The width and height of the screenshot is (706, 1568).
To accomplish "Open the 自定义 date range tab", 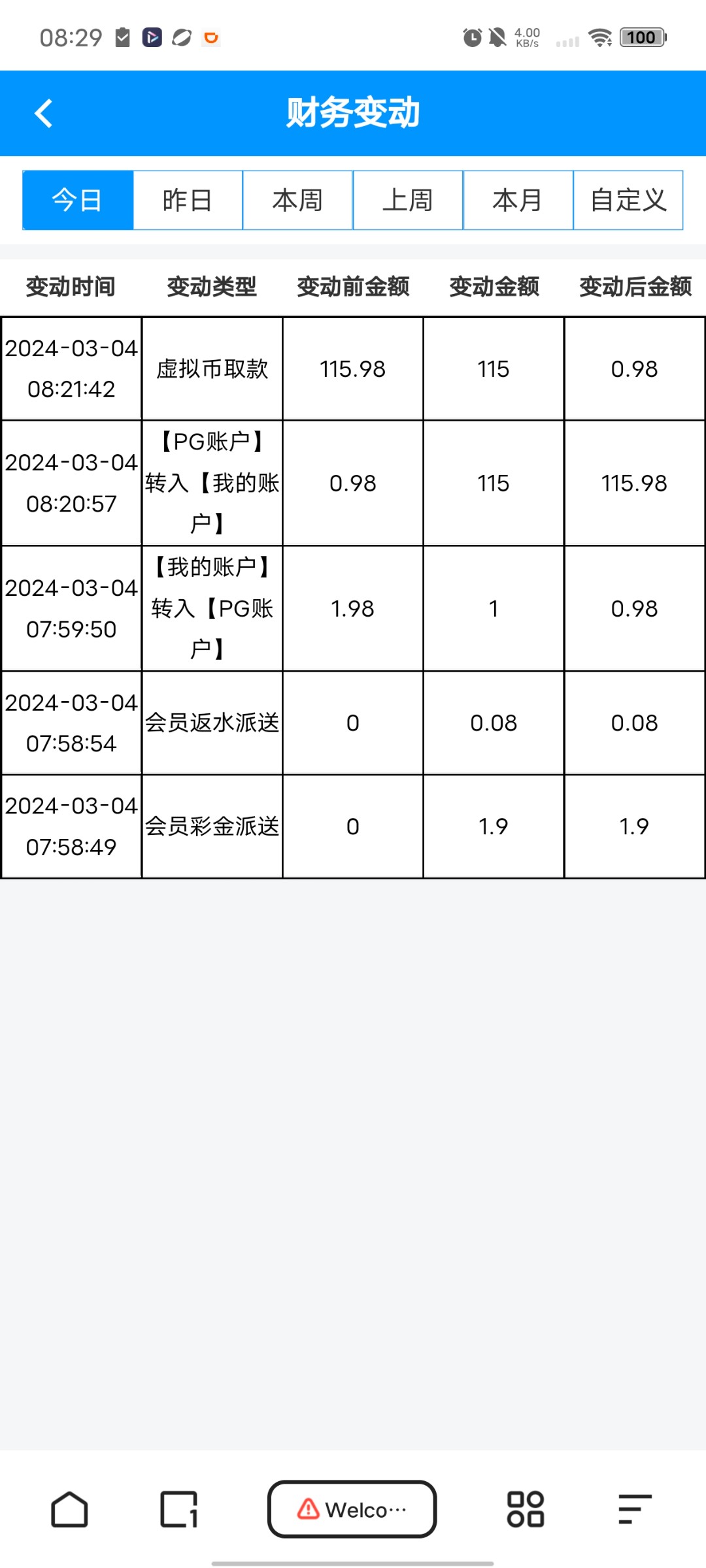I will (628, 200).
